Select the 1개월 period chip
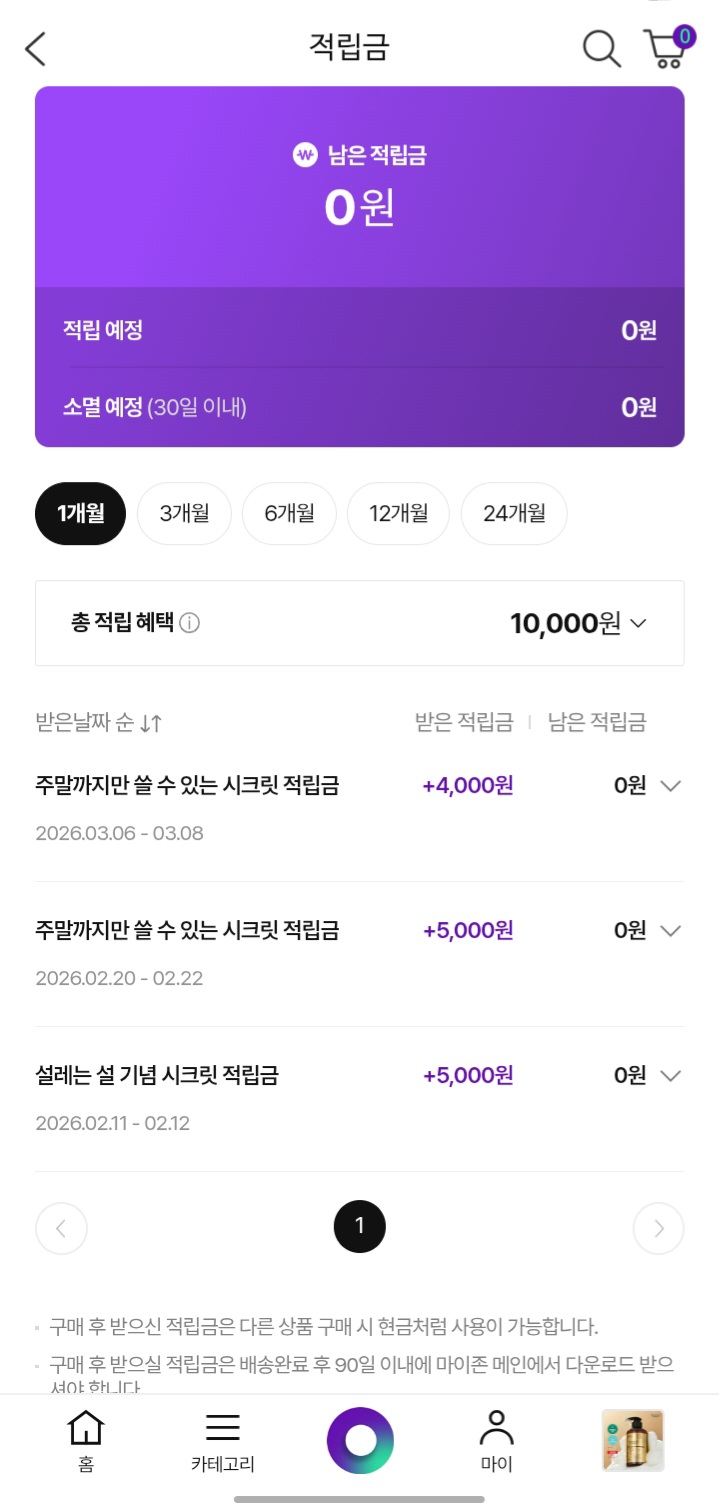Screen dimensions: 719x1512 pyautogui.click(x=80, y=514)
